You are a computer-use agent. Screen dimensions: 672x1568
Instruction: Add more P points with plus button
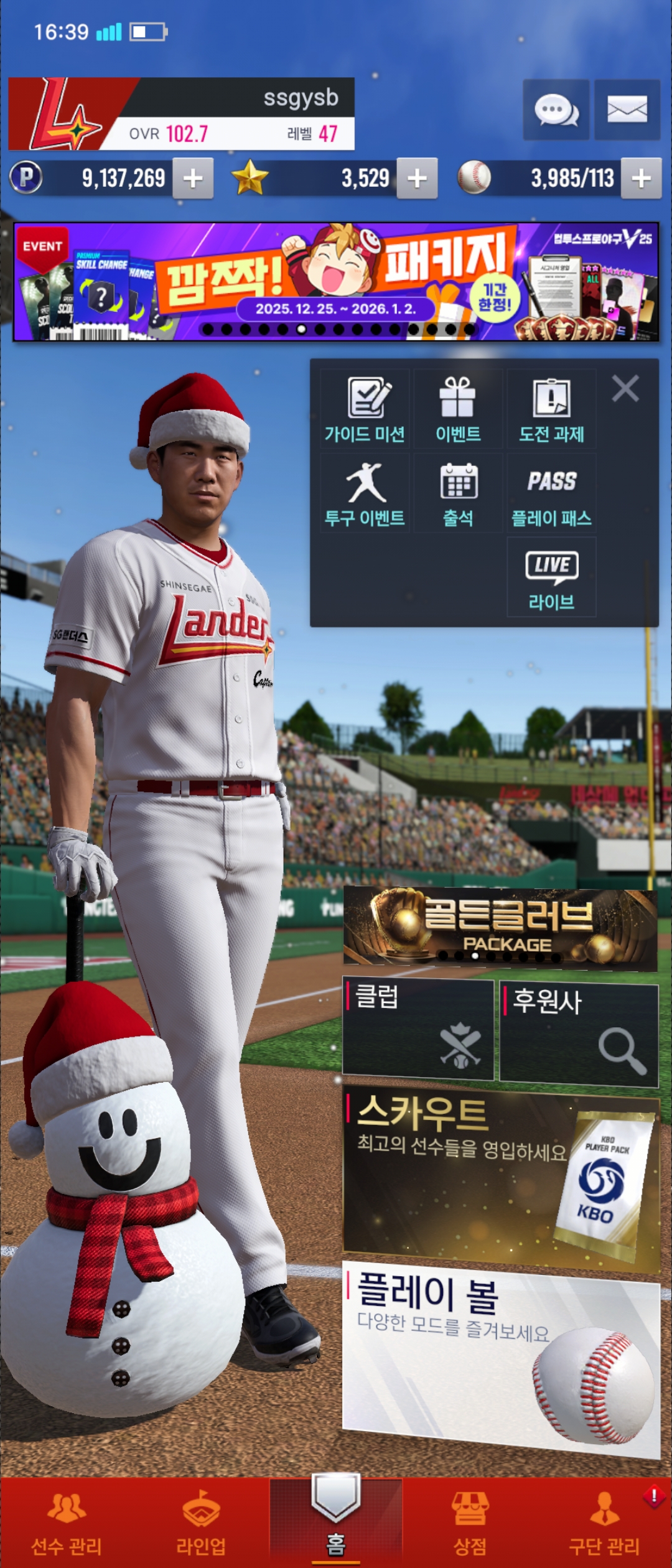tap(193, 179)
